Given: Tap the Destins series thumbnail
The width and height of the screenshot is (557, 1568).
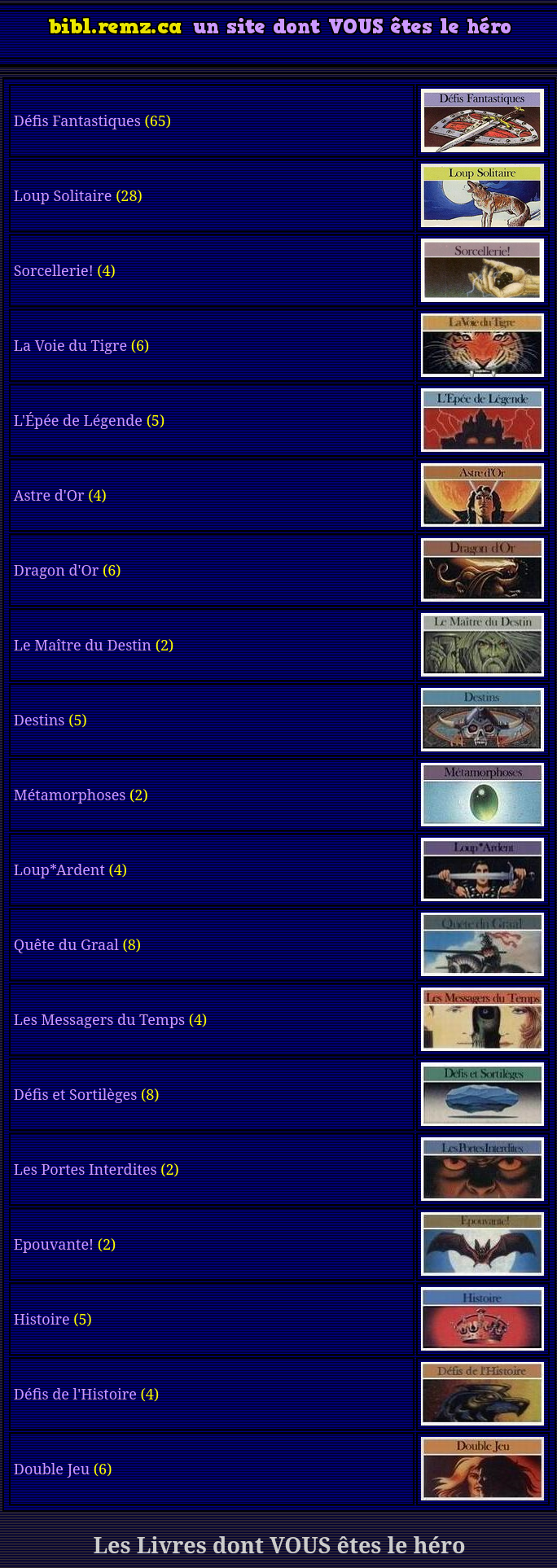Looking at the screenshot, I should coord(482,720).
